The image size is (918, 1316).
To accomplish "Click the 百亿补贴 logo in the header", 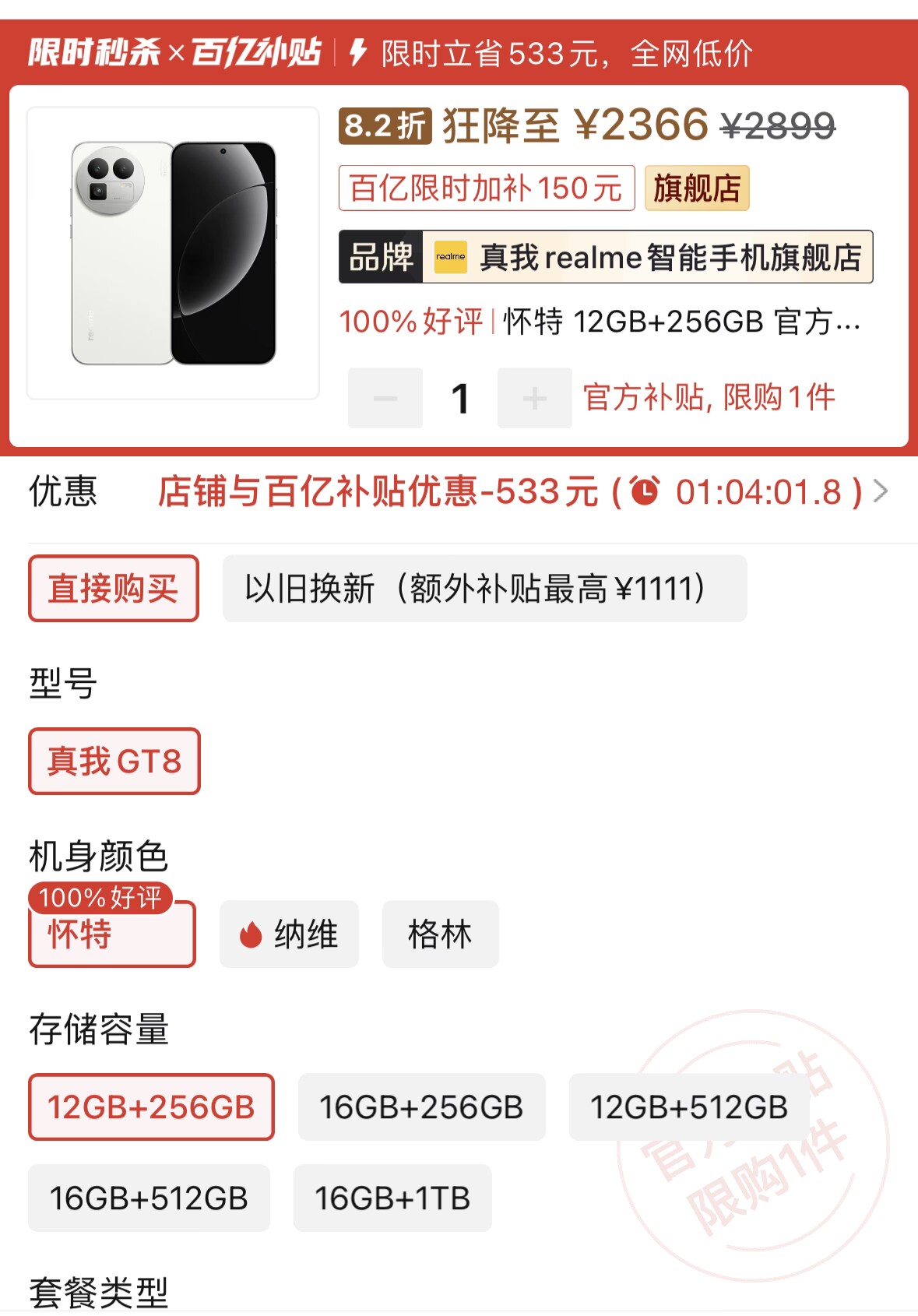I will [258, 55].
